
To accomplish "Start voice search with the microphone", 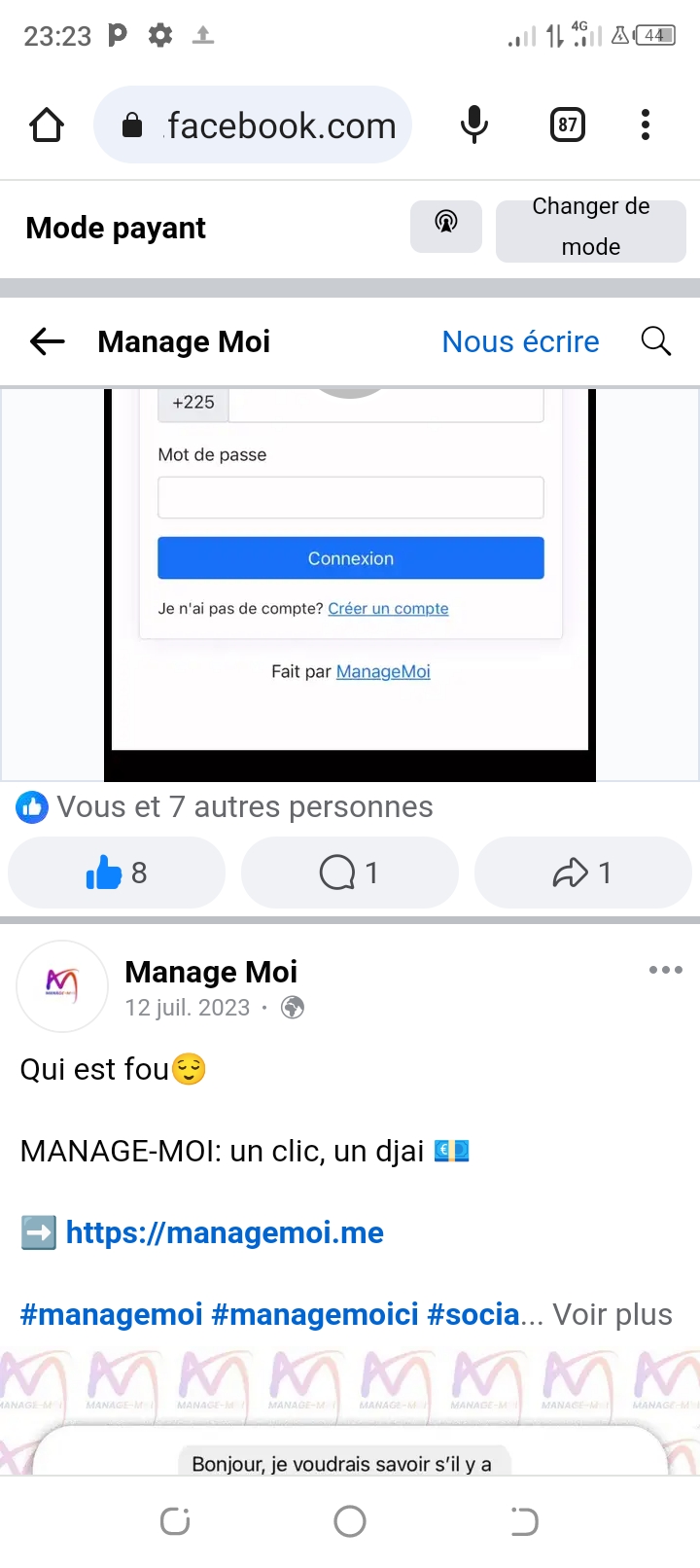I will pos(473,125).
